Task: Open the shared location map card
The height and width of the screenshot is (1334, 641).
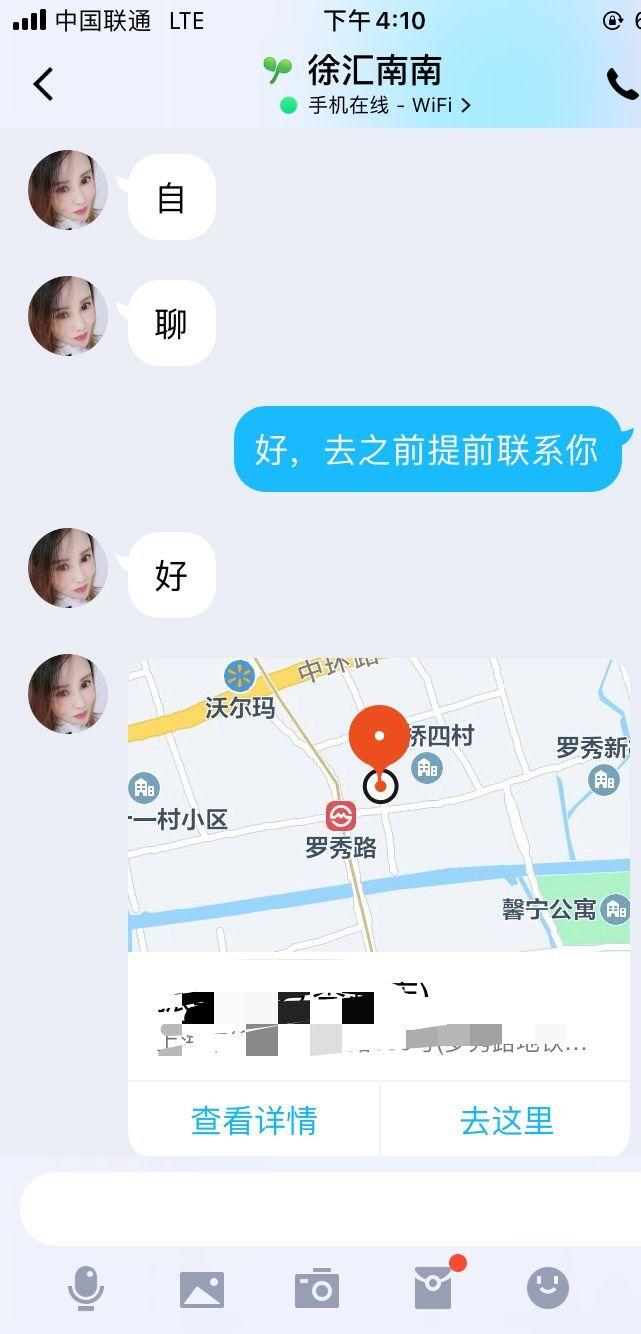Action: coord(378,805)
